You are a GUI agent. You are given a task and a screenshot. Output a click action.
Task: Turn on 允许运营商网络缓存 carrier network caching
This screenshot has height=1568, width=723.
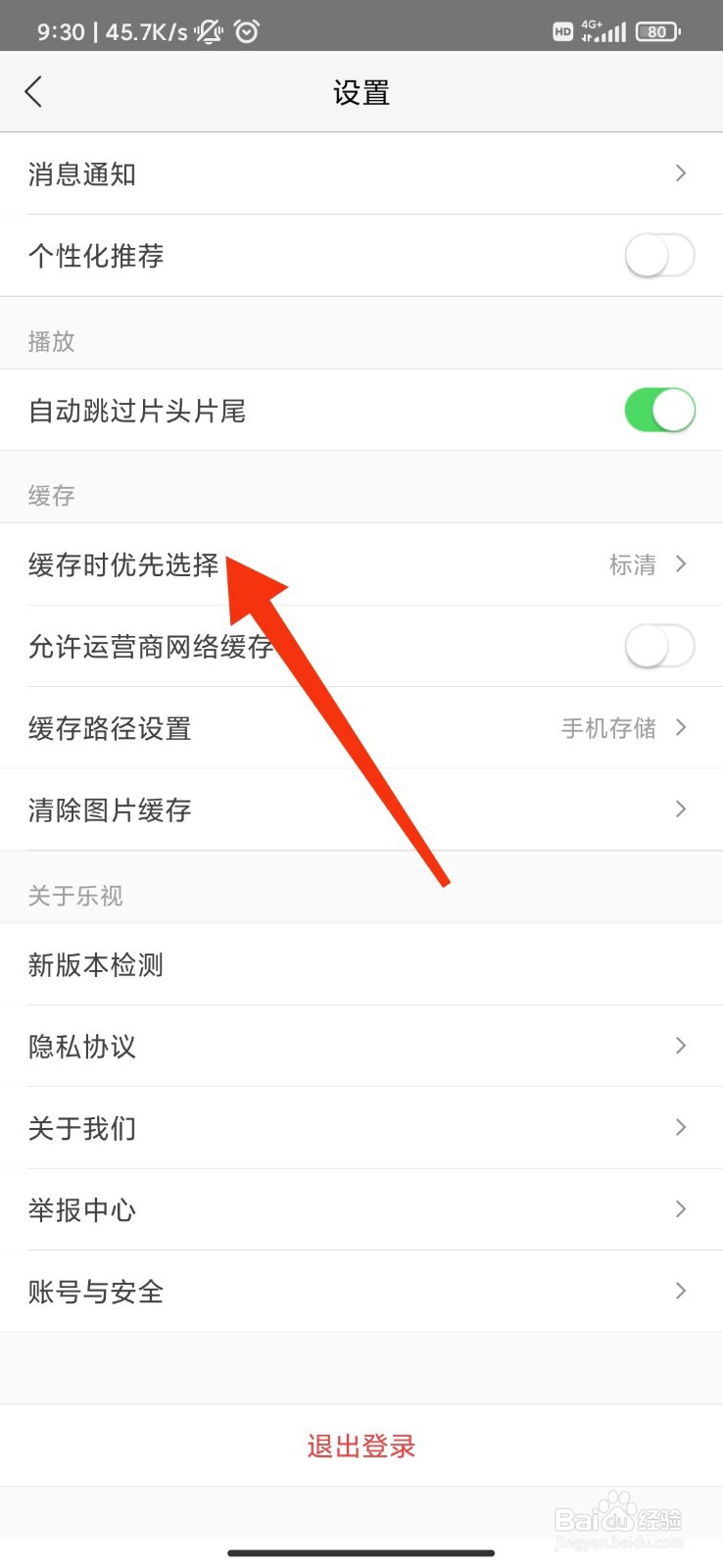coord(658,647)
